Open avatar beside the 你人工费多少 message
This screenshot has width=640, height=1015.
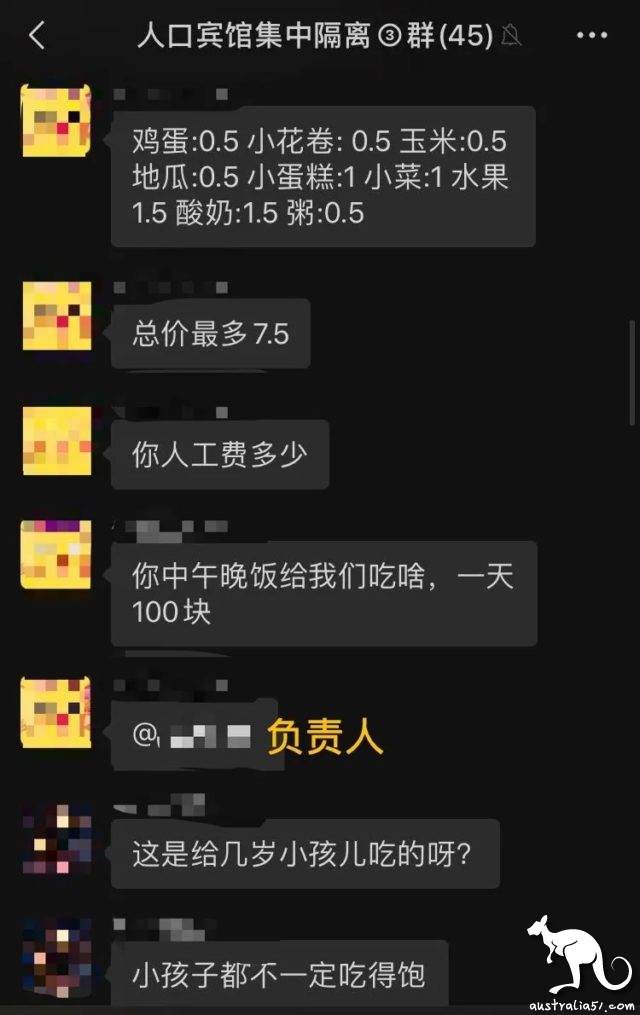pos(57,441)
